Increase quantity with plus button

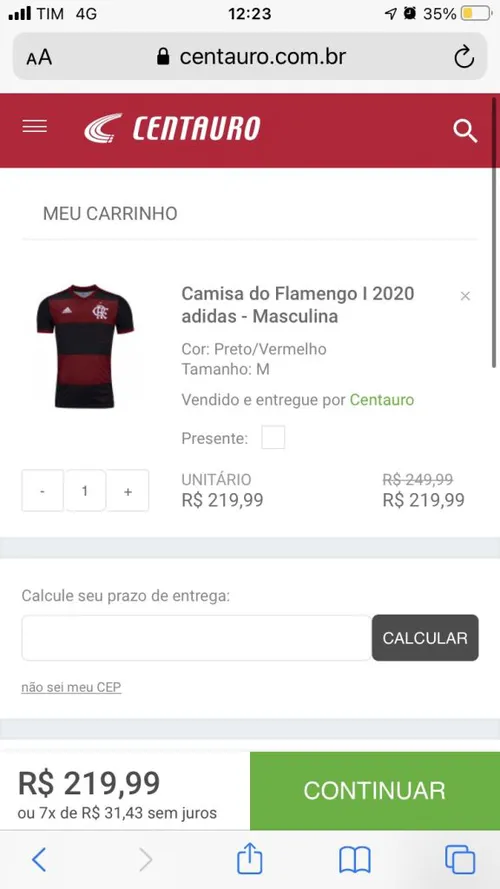click(x=128, y=491)
